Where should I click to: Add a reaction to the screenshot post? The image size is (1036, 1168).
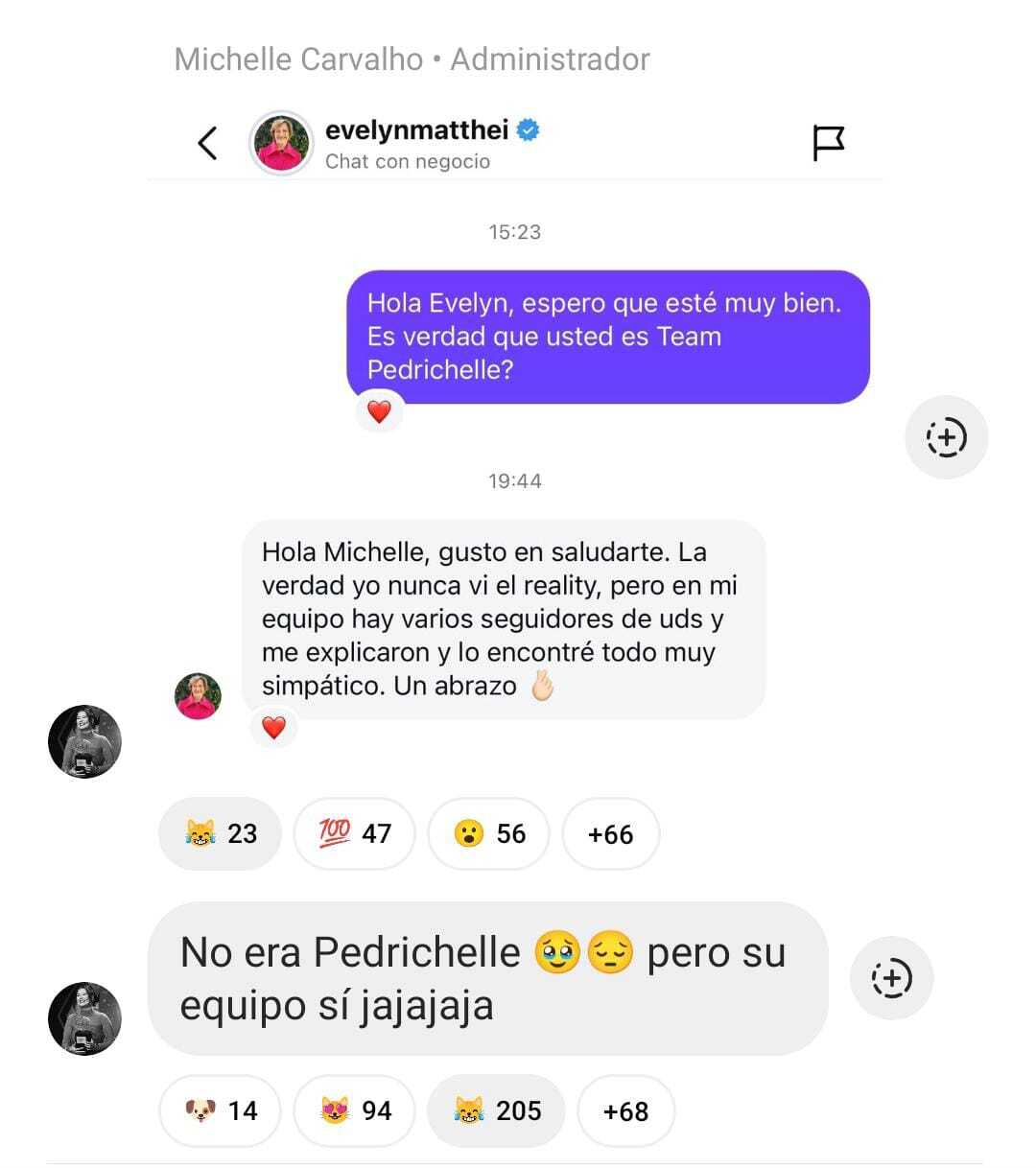[946, 438]
